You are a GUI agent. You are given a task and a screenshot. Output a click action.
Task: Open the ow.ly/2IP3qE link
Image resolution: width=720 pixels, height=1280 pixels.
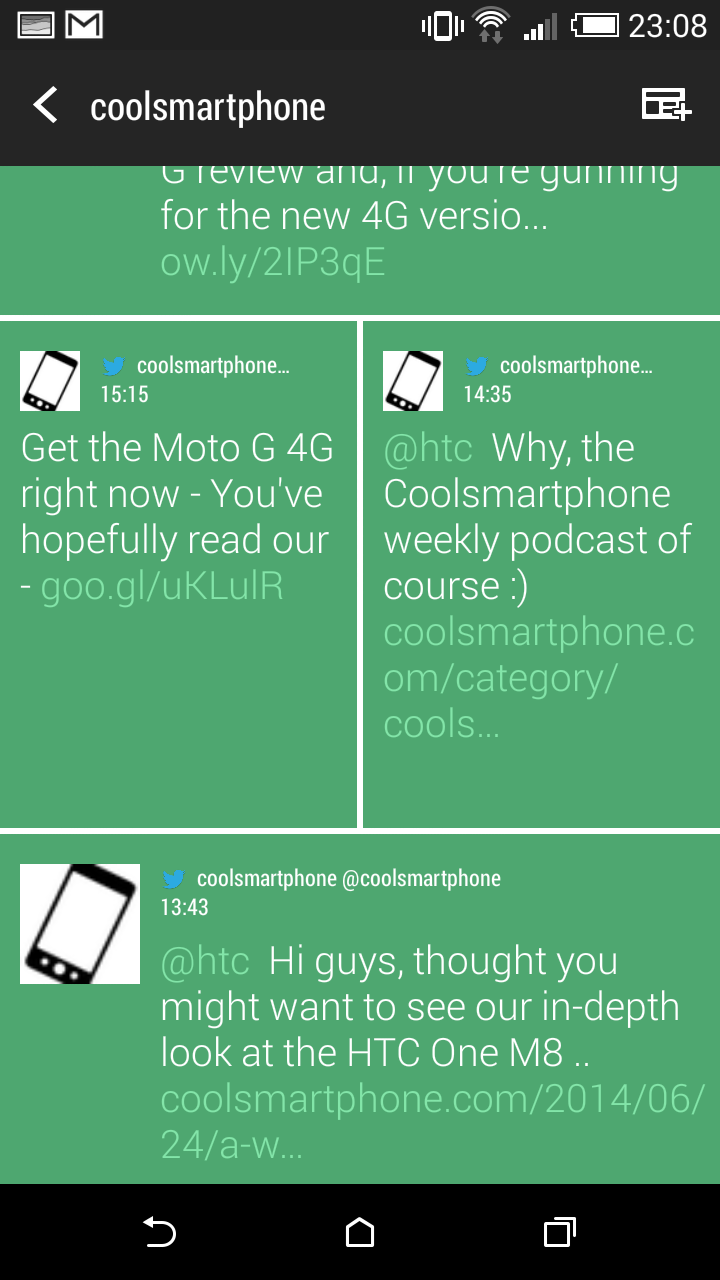pos(273,262)
